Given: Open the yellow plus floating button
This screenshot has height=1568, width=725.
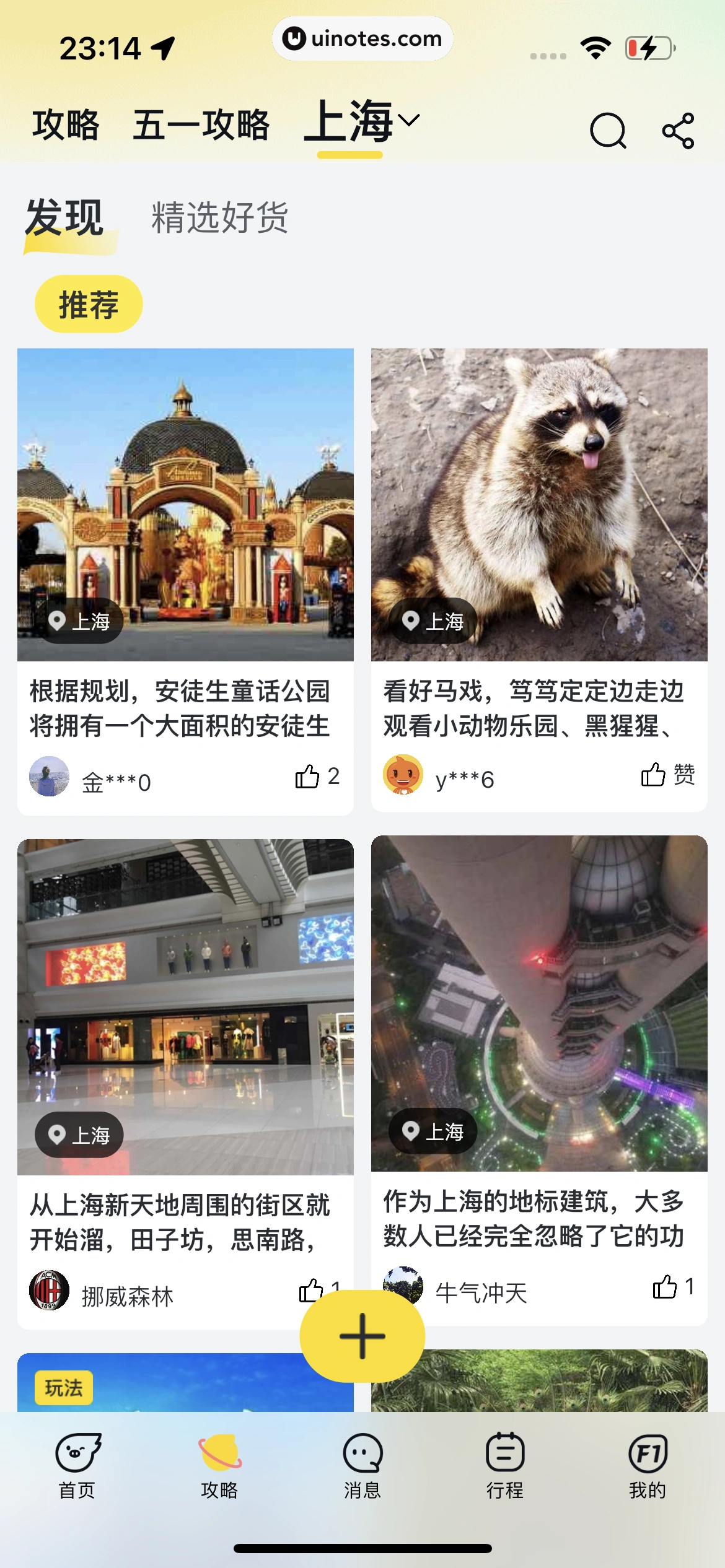Looking at the screenshot, I should click(x=362, y=1335).
